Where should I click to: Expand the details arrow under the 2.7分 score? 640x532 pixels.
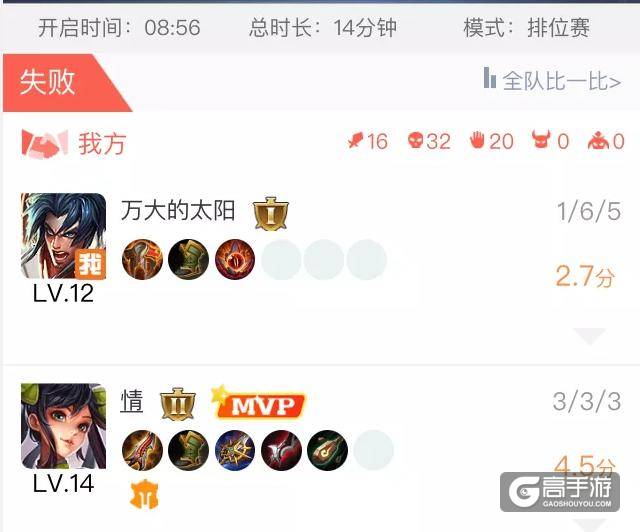click(x=590, y=337)
